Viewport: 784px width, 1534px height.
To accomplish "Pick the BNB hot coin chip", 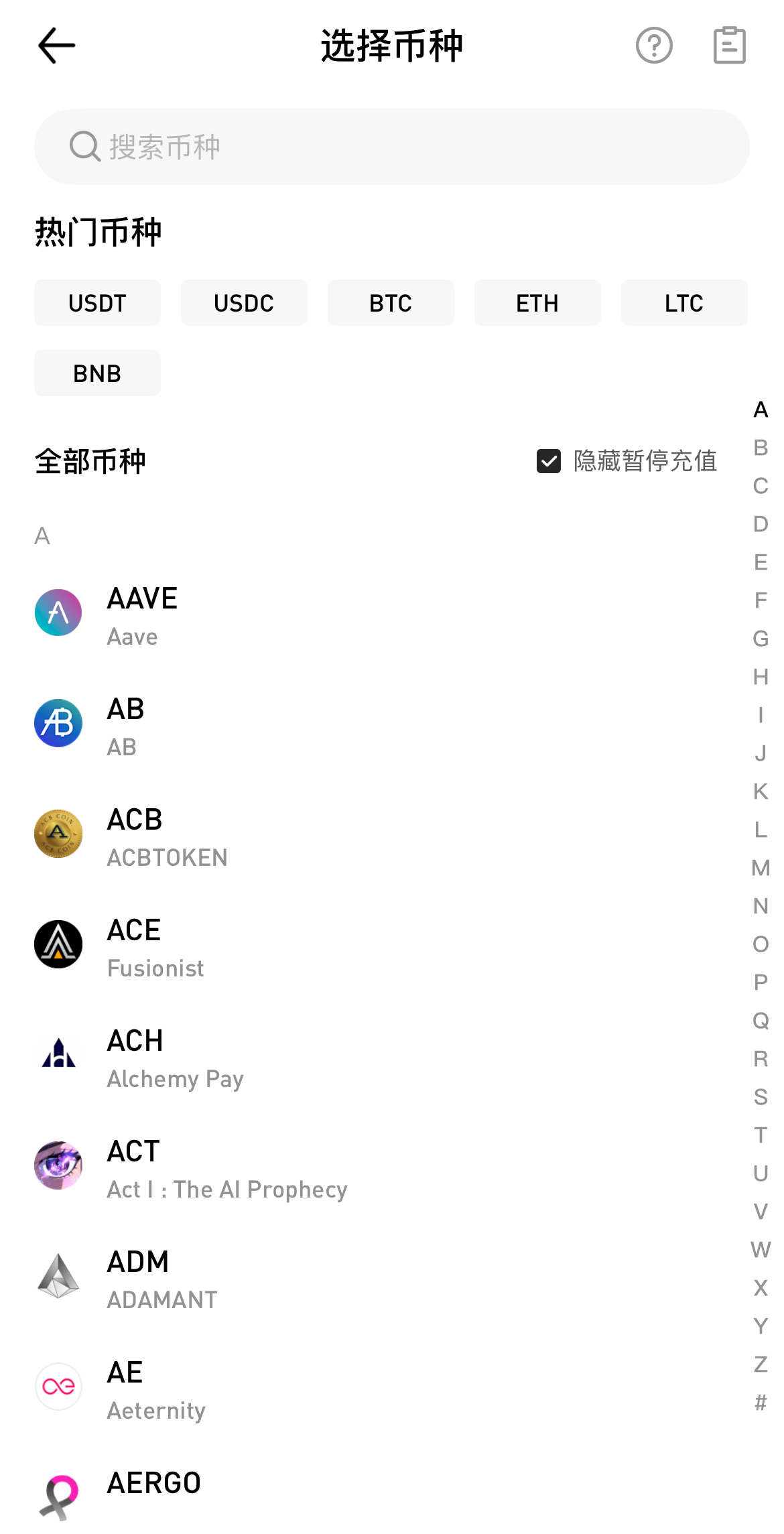I will (x=97, y=373).
